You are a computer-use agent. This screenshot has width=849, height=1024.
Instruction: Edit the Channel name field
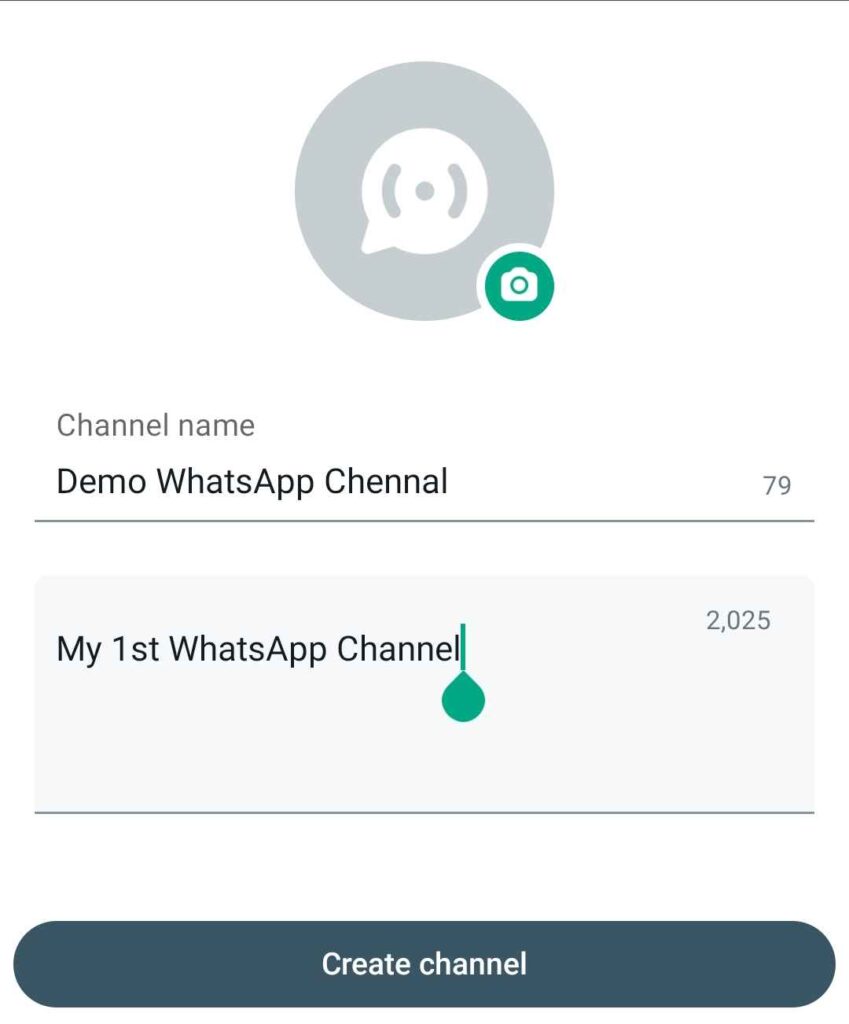[x=400, y=482]
